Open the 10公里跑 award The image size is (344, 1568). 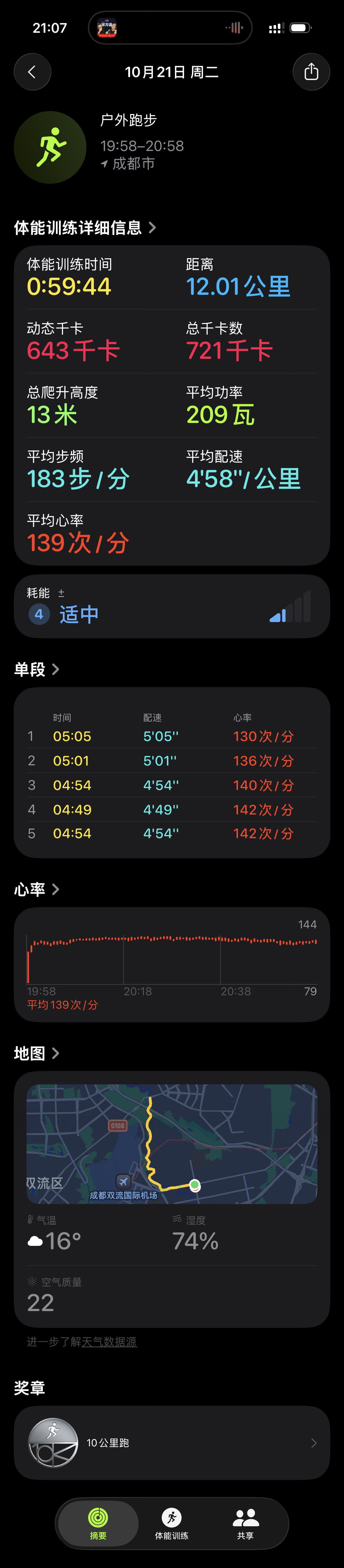(171, 1443)
